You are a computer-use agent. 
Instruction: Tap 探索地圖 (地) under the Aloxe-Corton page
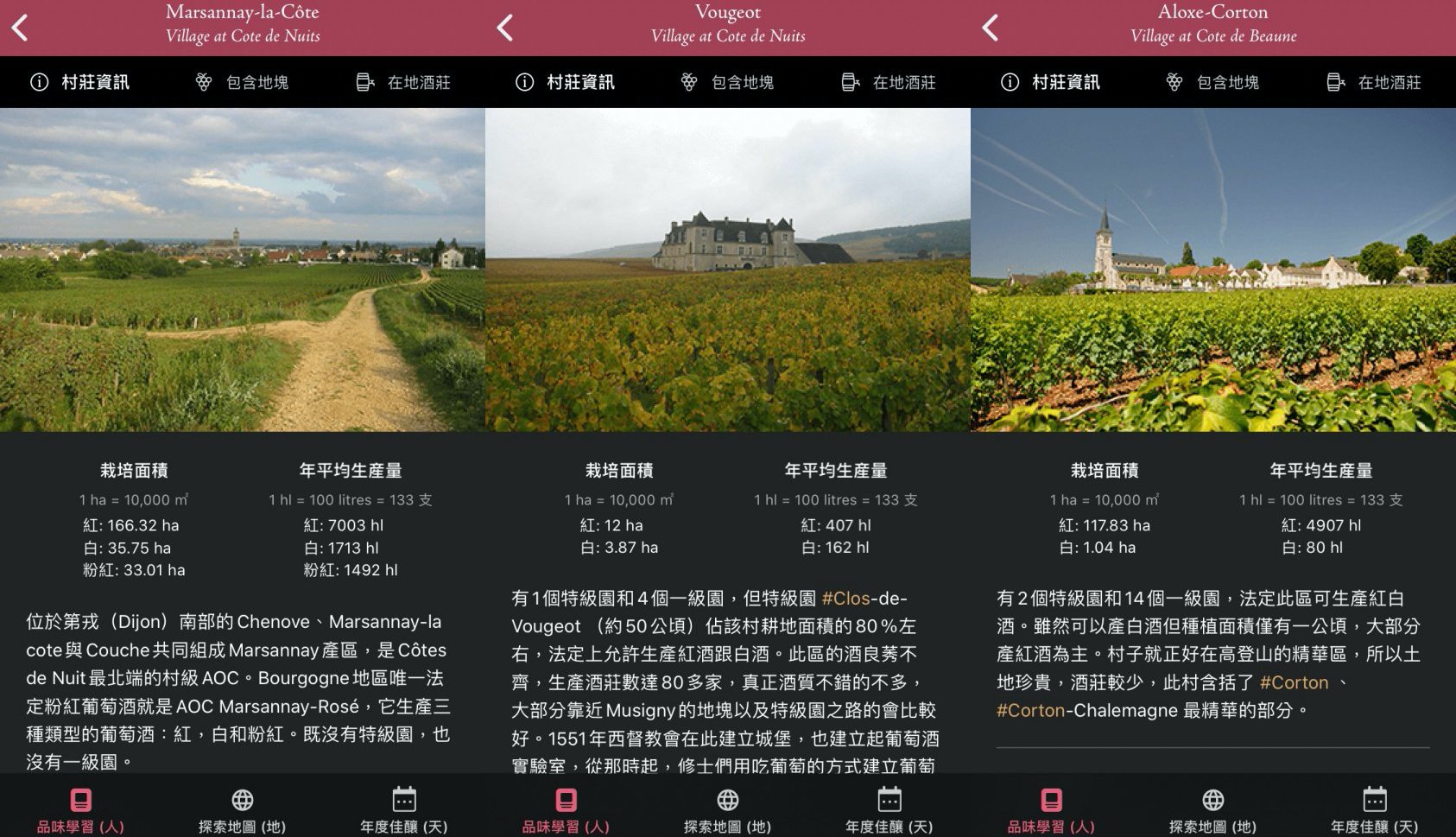[x=1213, y=810]
